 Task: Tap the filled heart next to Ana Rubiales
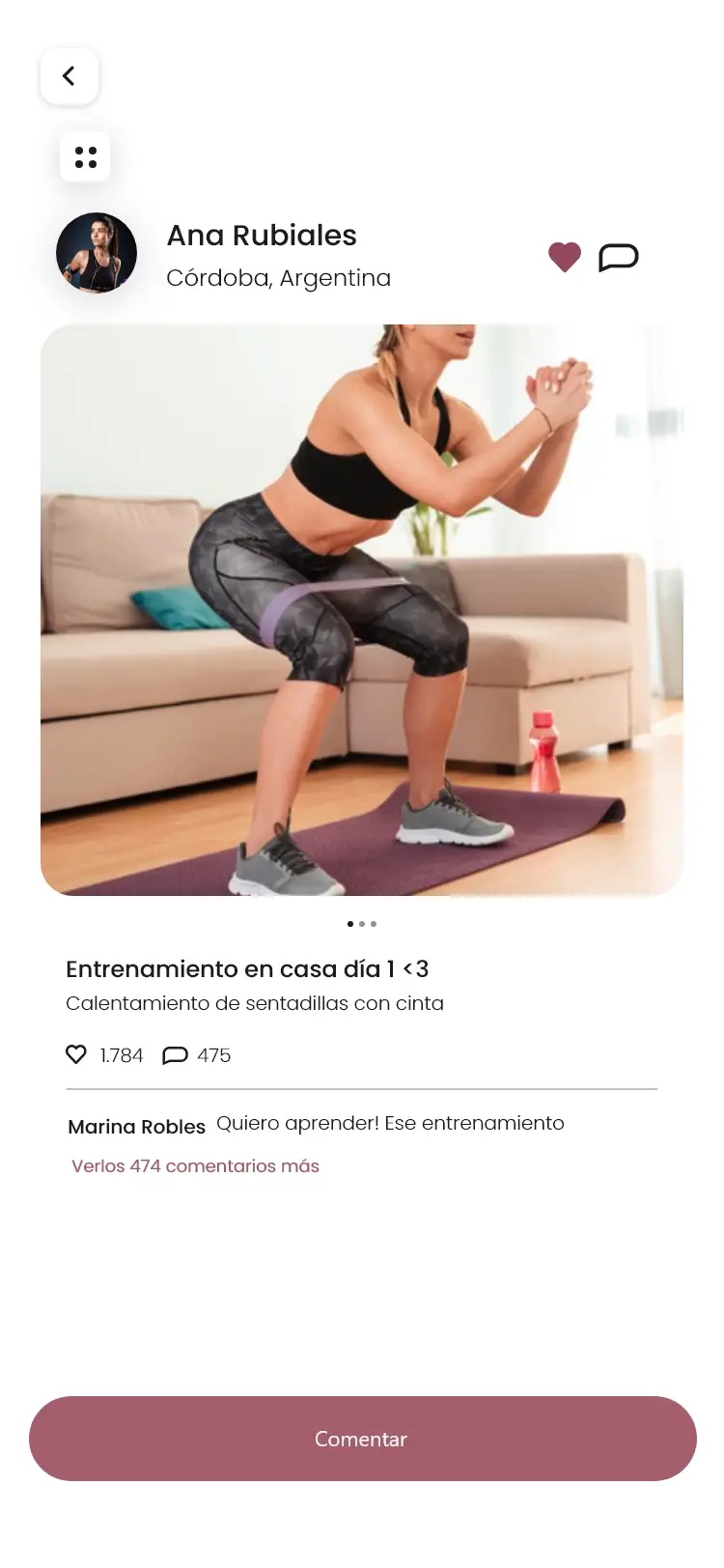coord(565,257)
